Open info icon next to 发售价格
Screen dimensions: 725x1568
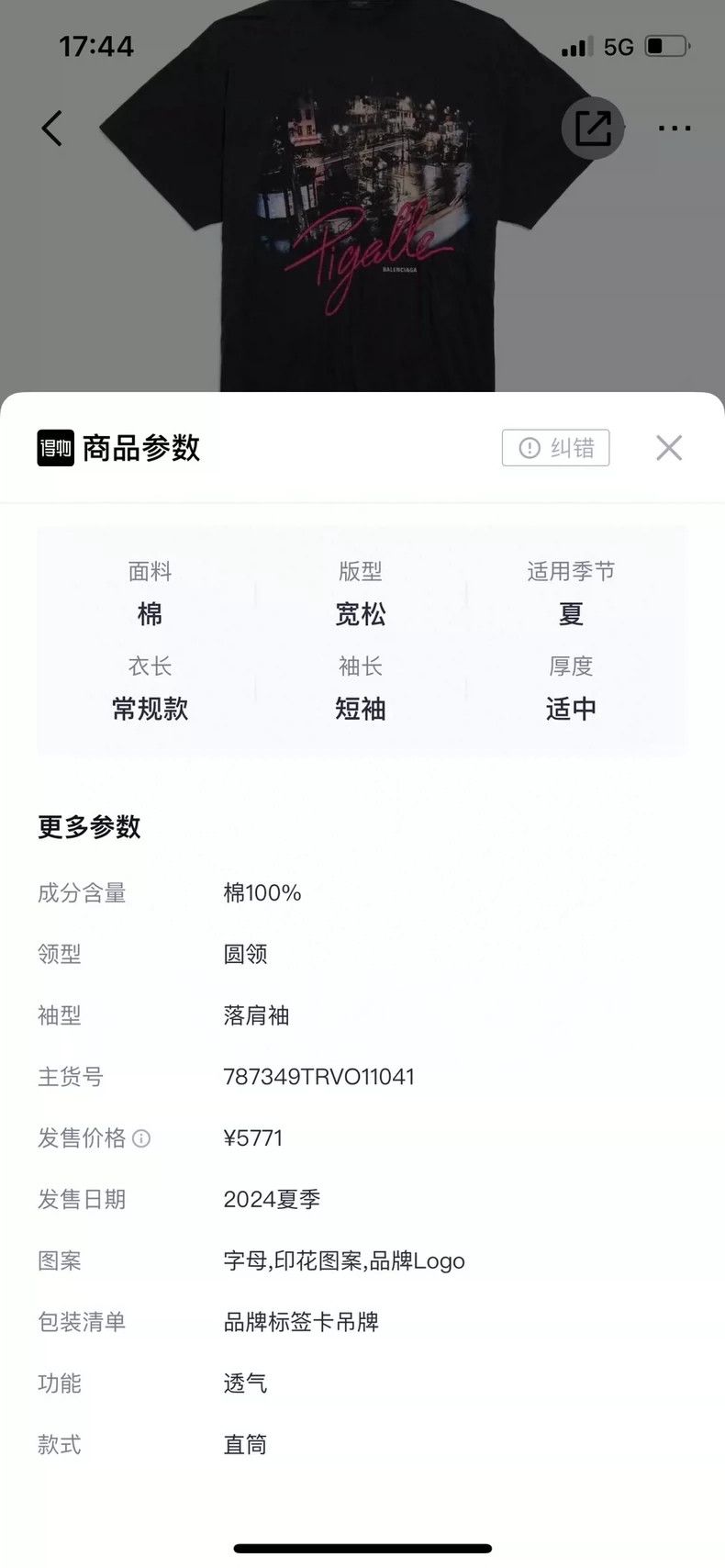pyautogui.click(x=141, y=1138)
